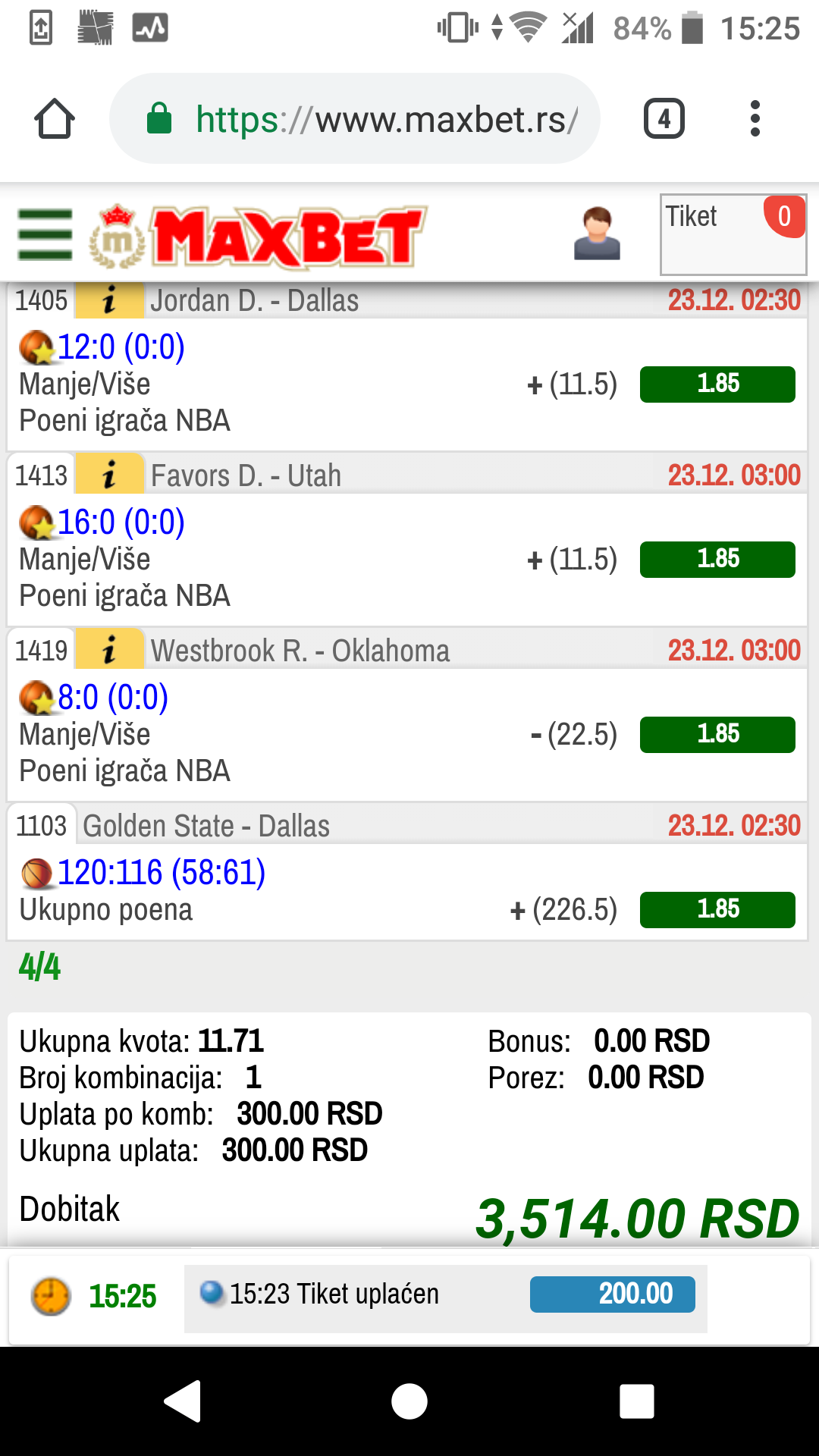Show info for Westbrook R. - Oklahoma
Viewport: 819px width, 1456px height.
[110, 651]
